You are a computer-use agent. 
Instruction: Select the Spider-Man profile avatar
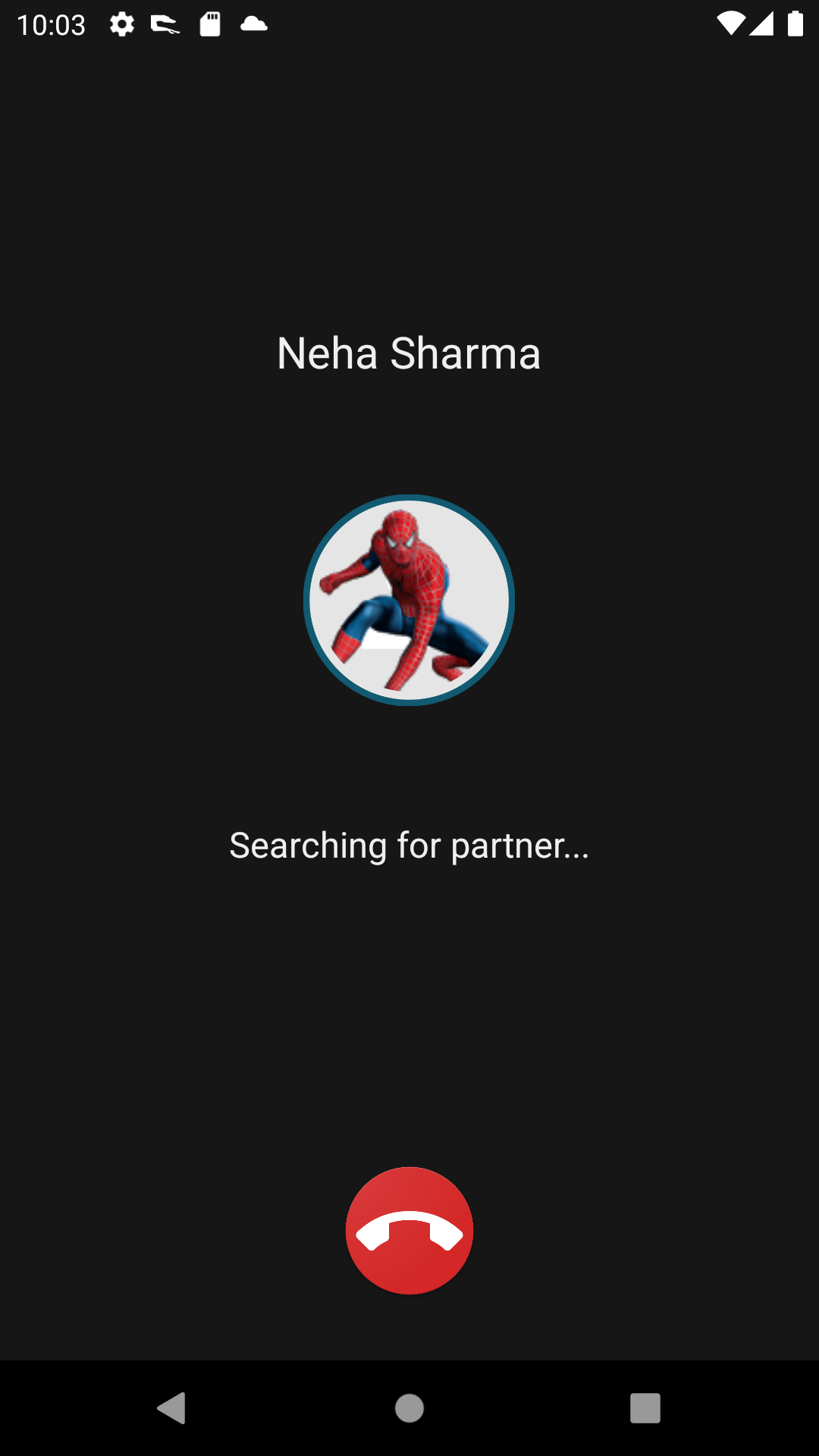coord(409,599)
